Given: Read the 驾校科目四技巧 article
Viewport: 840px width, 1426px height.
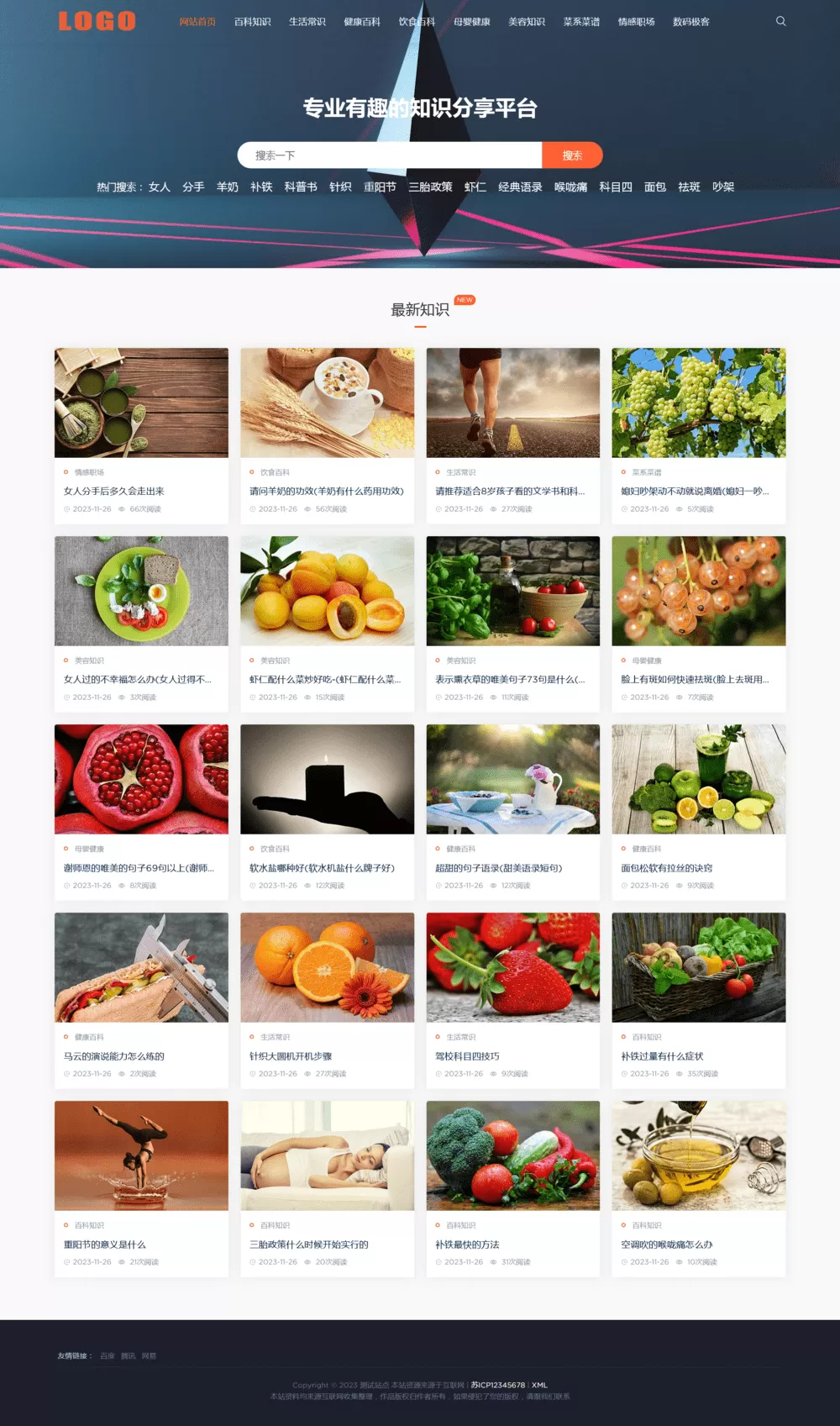Looking at the screenshot, I should pos(467,1056).
